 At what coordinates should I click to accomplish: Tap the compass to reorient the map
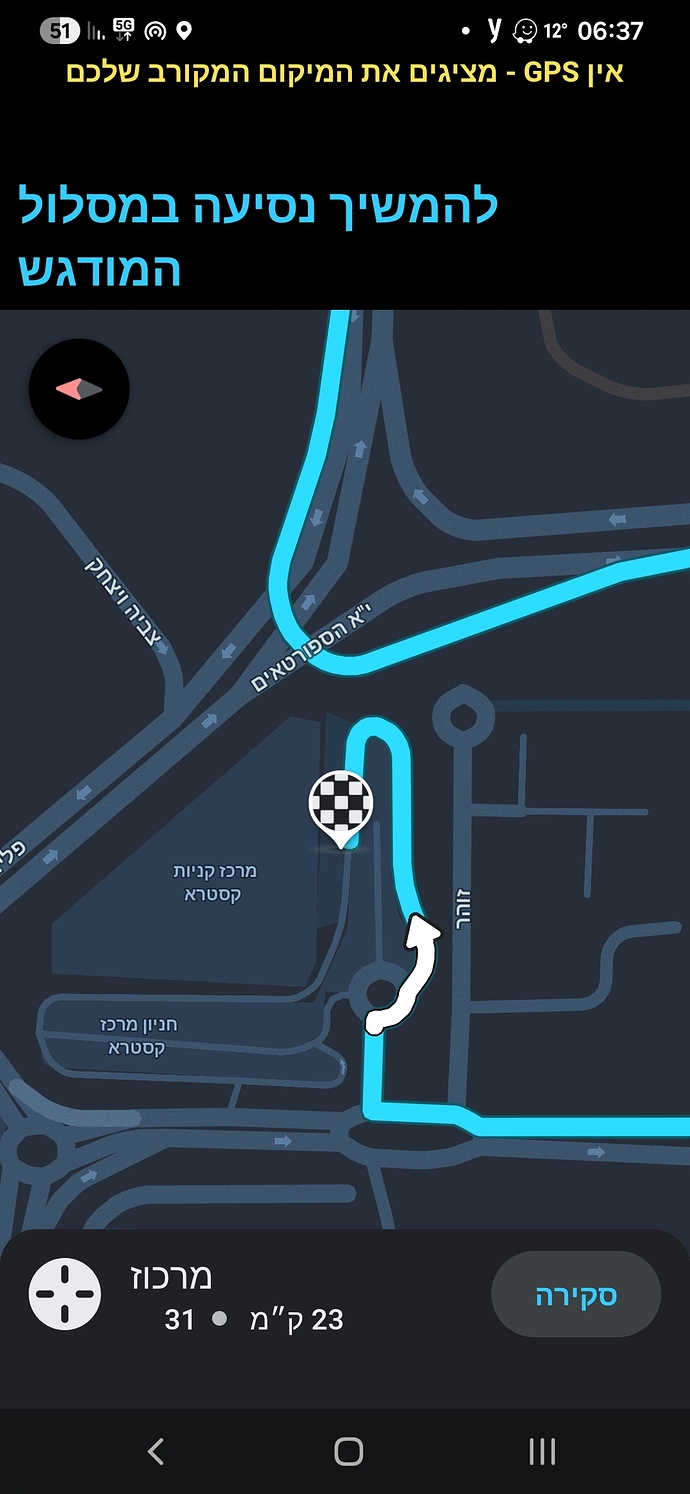[79, 389]
